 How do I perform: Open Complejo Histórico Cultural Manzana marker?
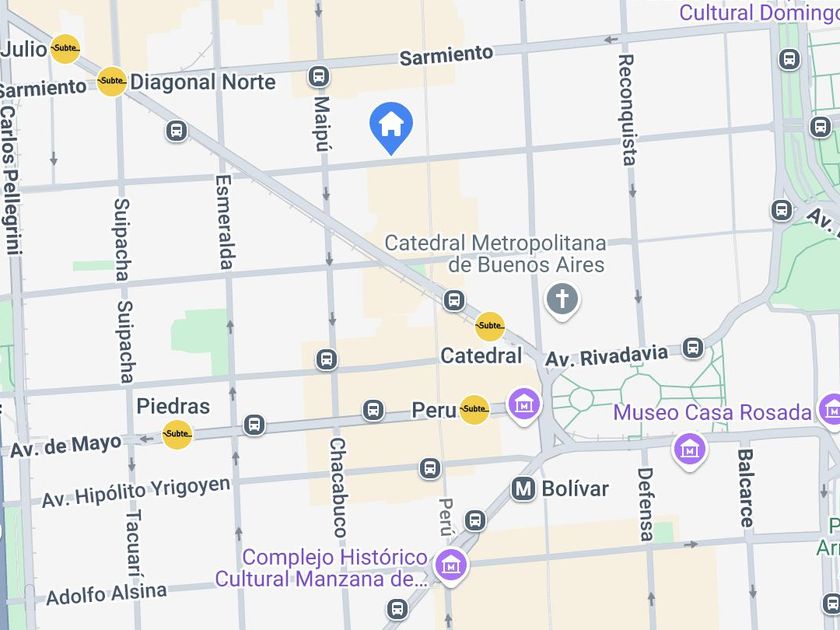[x=451, y=565]
